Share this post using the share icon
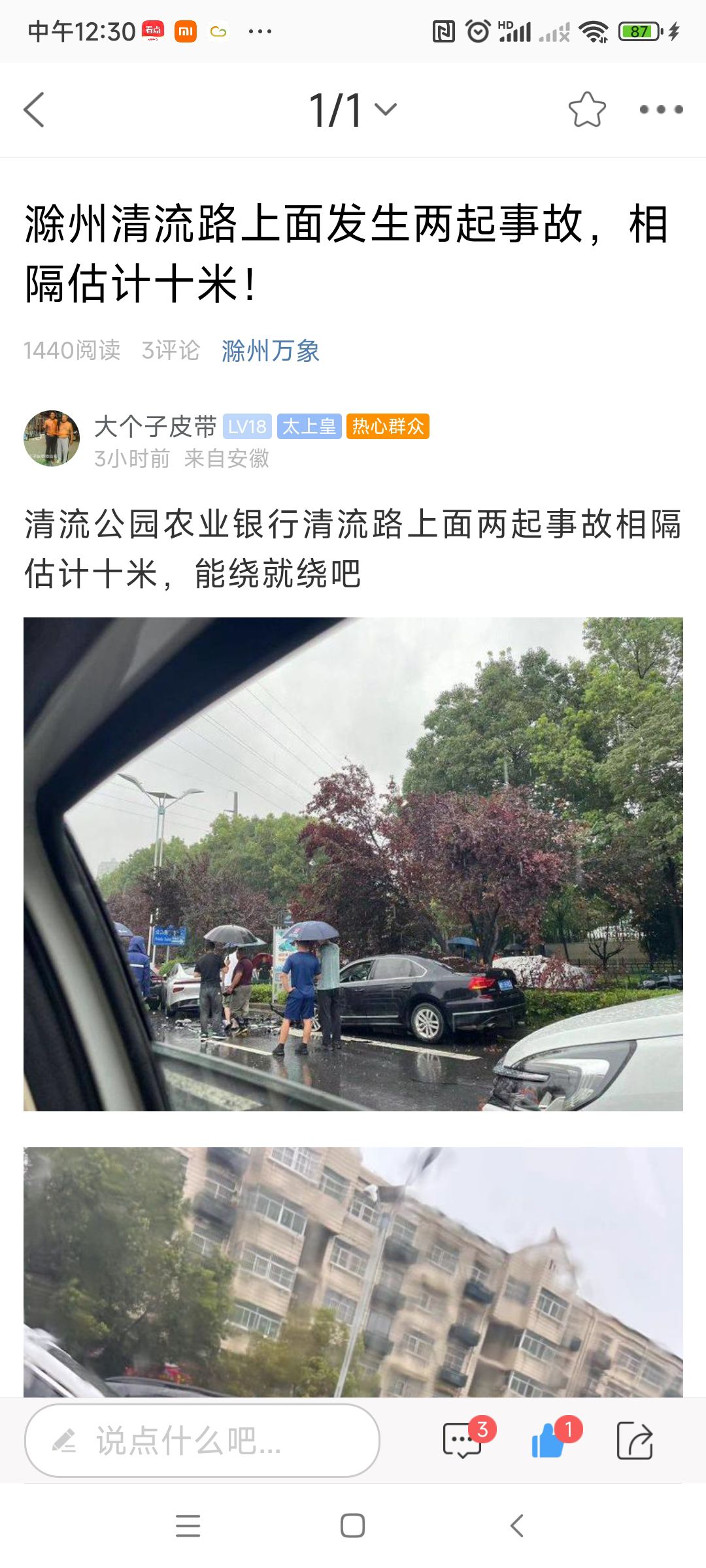This screenshot has height=1568, width=706. [x=635, y=1441]
